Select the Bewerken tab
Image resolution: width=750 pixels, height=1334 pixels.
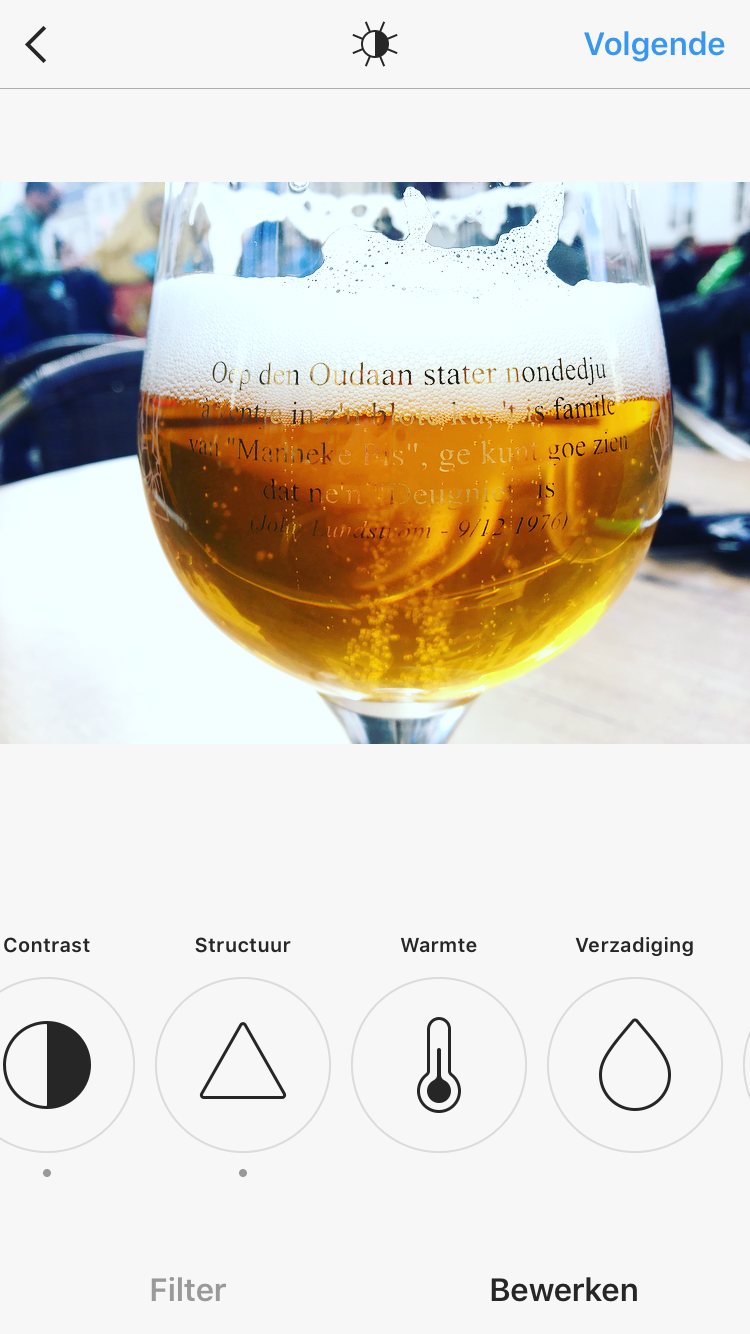click(x=563, y=1290)
